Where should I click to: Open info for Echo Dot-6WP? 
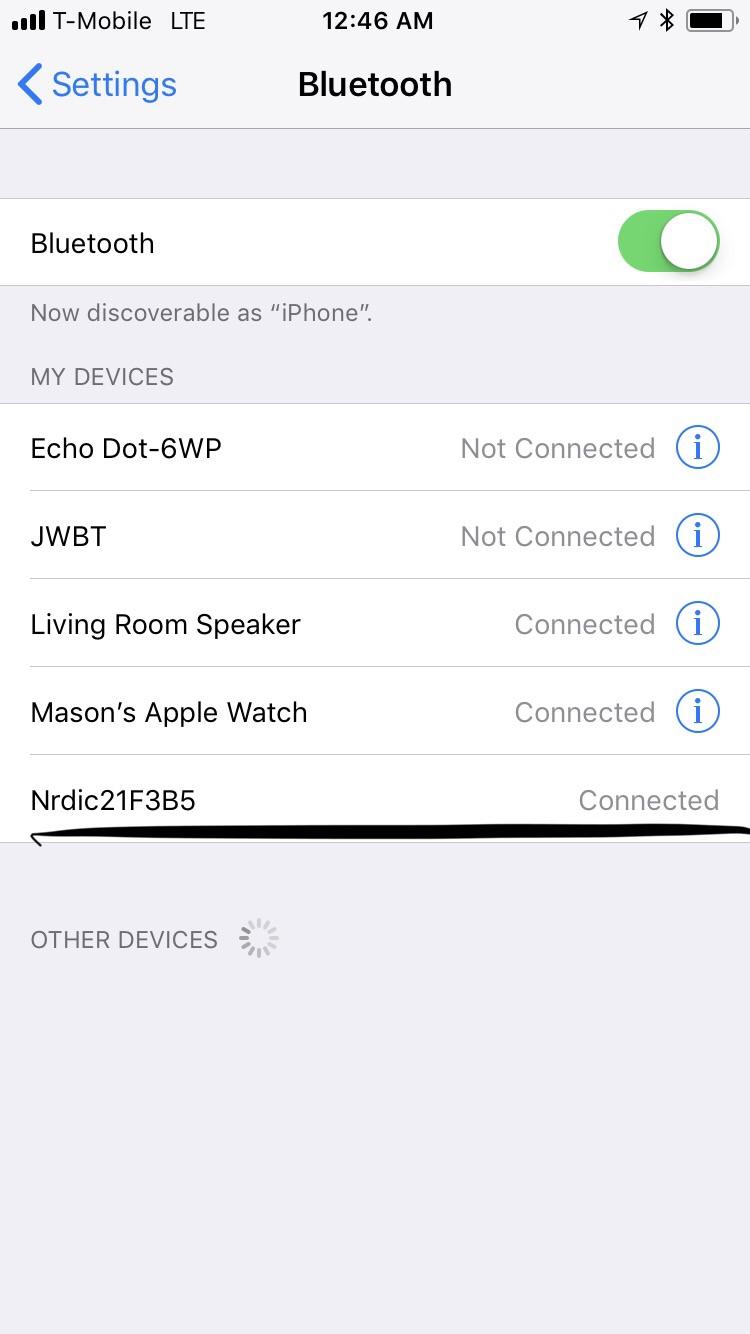pyautogui.click(x=697, y=448)
